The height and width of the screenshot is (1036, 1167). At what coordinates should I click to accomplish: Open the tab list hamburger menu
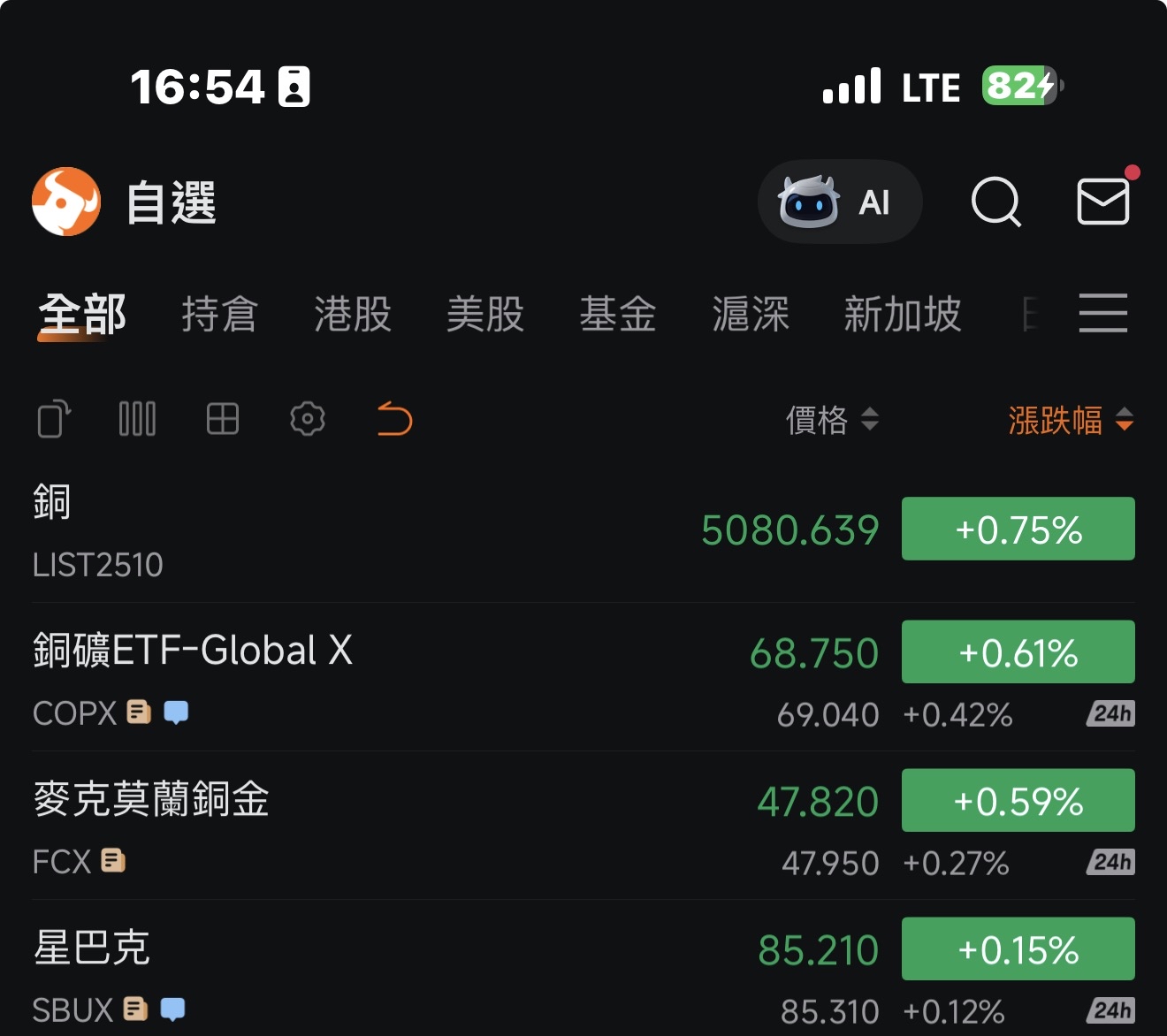[x=1102, y=314]
